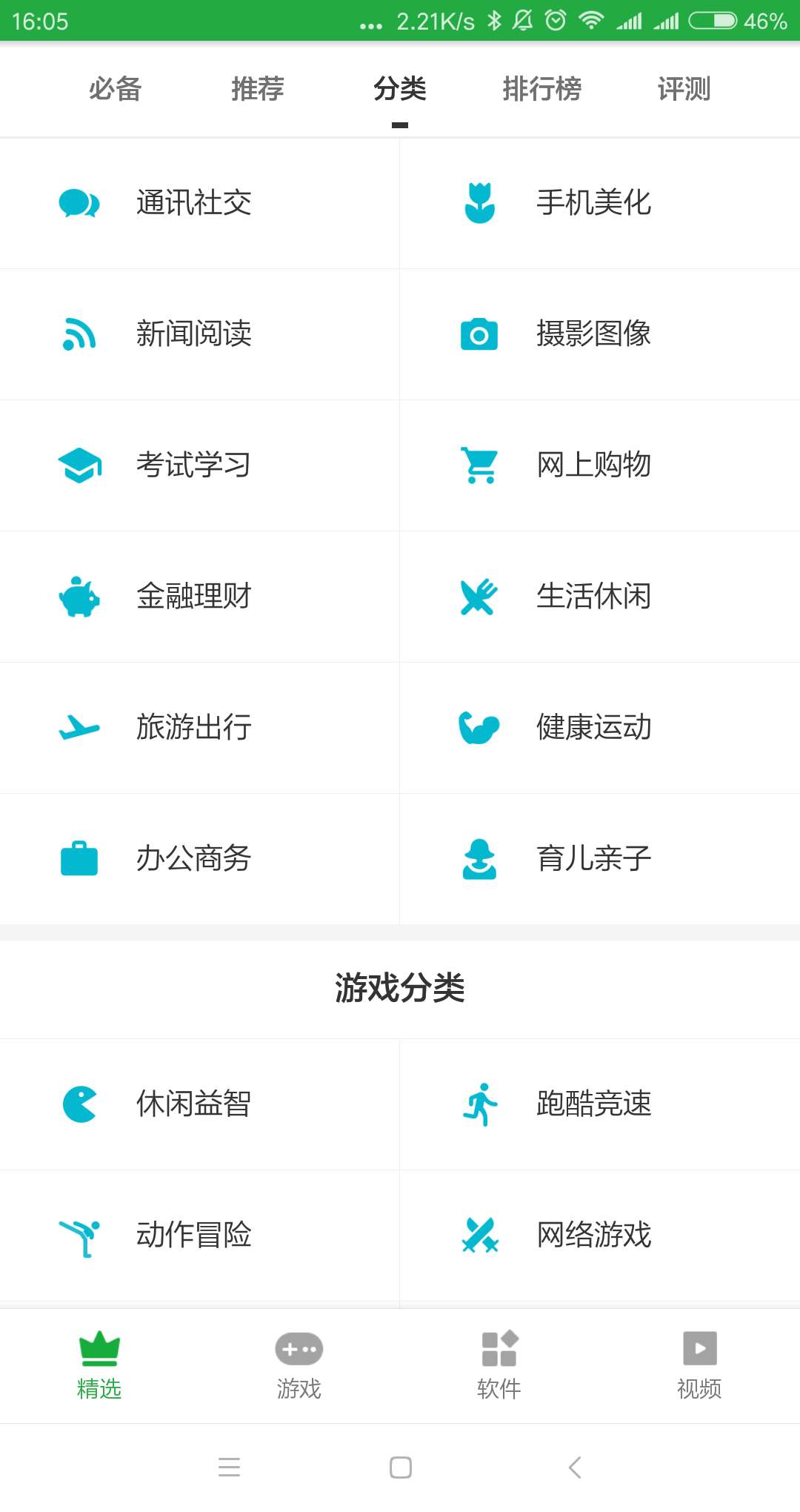Open the 推荐 tab
Screen dimensions: 800x1512
tap(257, 89)
